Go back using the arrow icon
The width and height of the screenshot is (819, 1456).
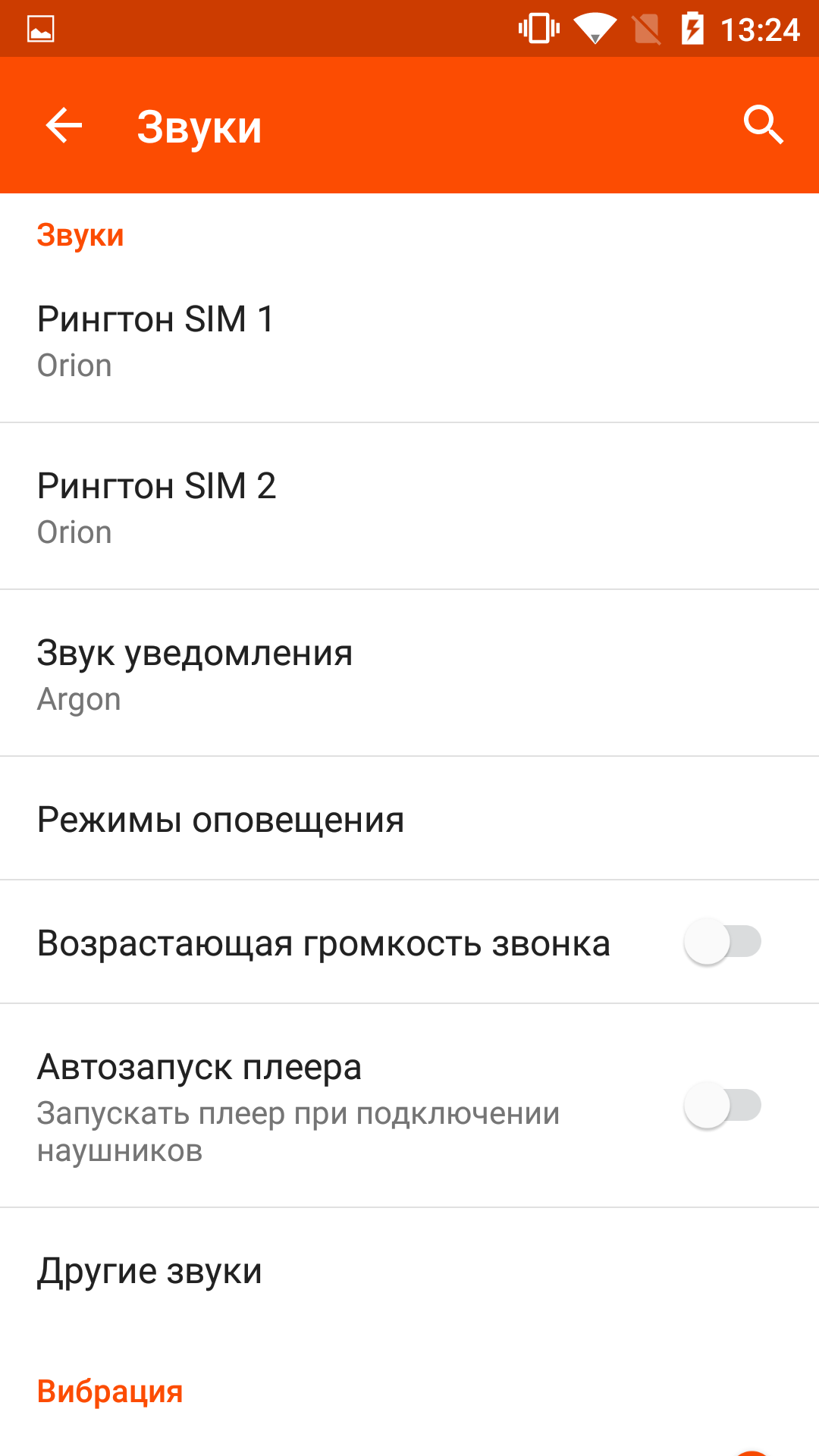pos(64,125)
